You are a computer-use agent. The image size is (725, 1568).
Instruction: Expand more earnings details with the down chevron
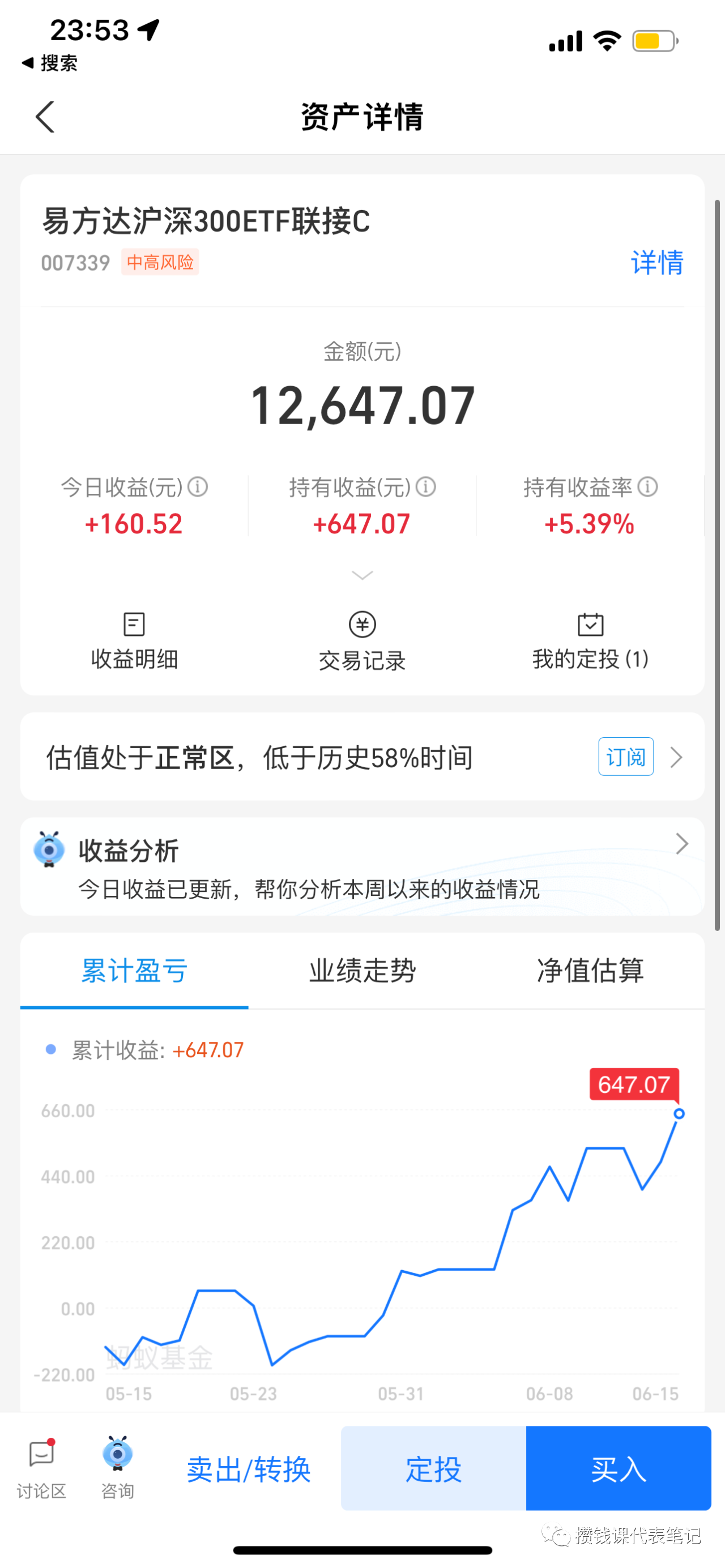pyautogui.click(x=362, y=575)
